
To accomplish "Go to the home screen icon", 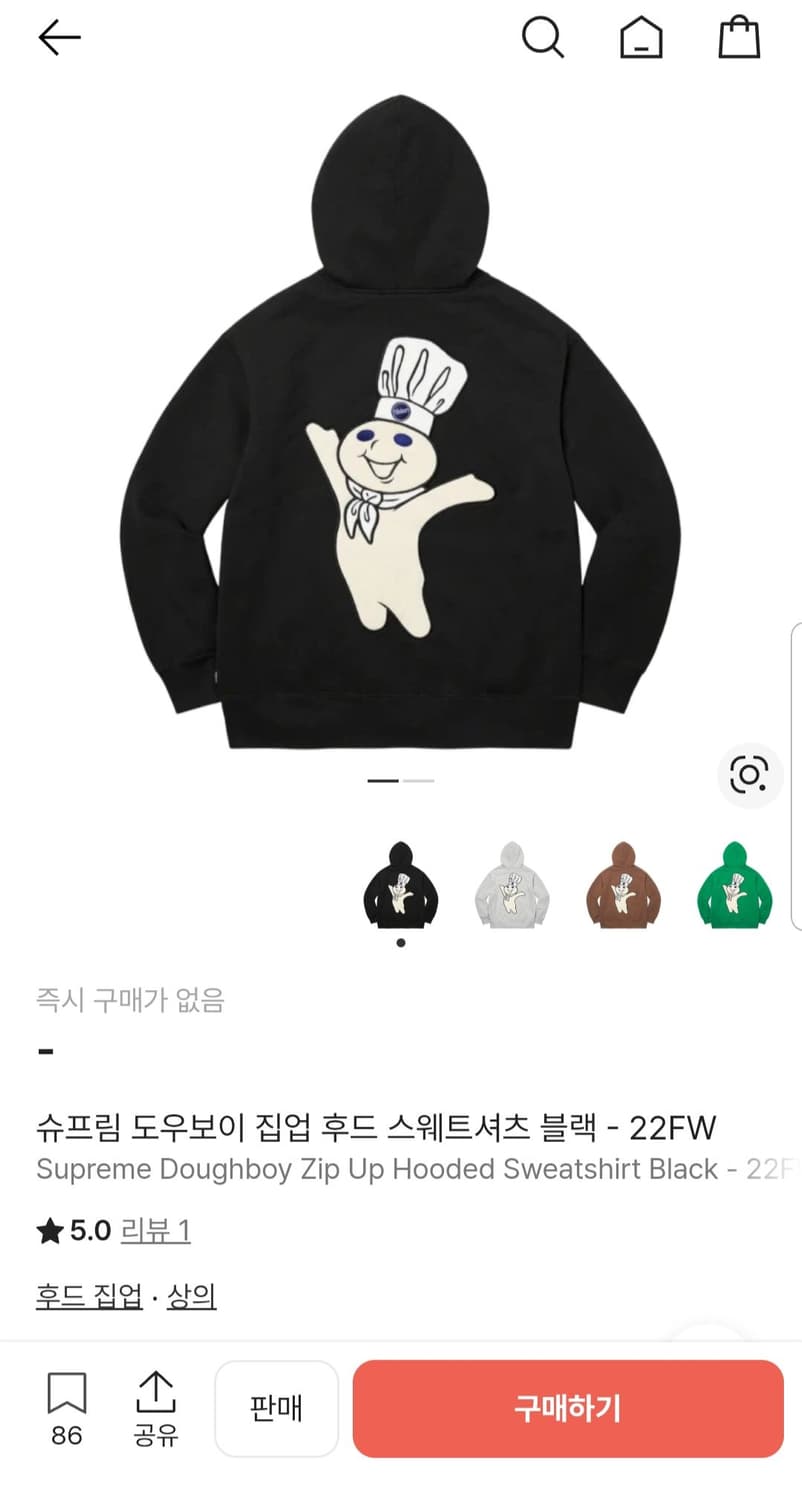I will pyautogui.click(x=641, y=38).
